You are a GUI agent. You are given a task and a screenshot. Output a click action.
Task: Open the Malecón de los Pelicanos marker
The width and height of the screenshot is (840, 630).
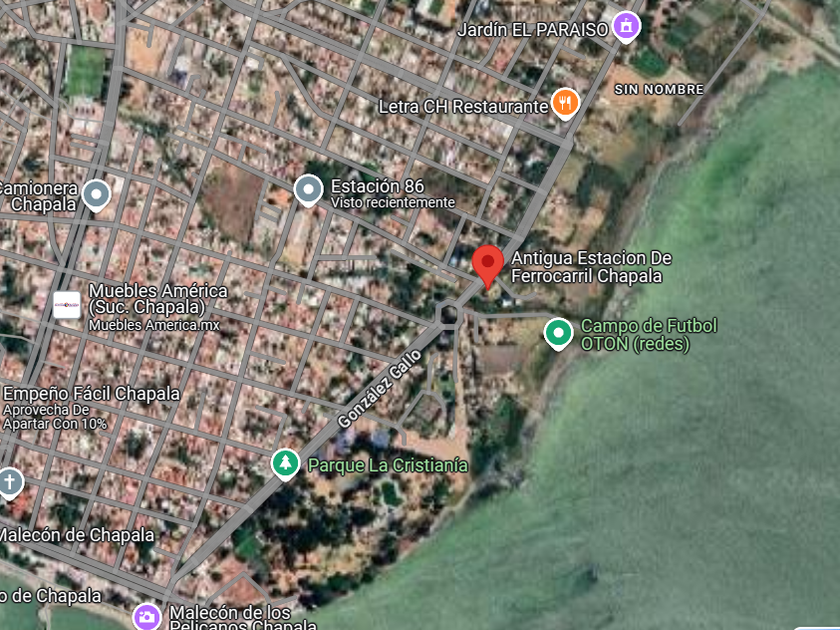click(147, 615)
